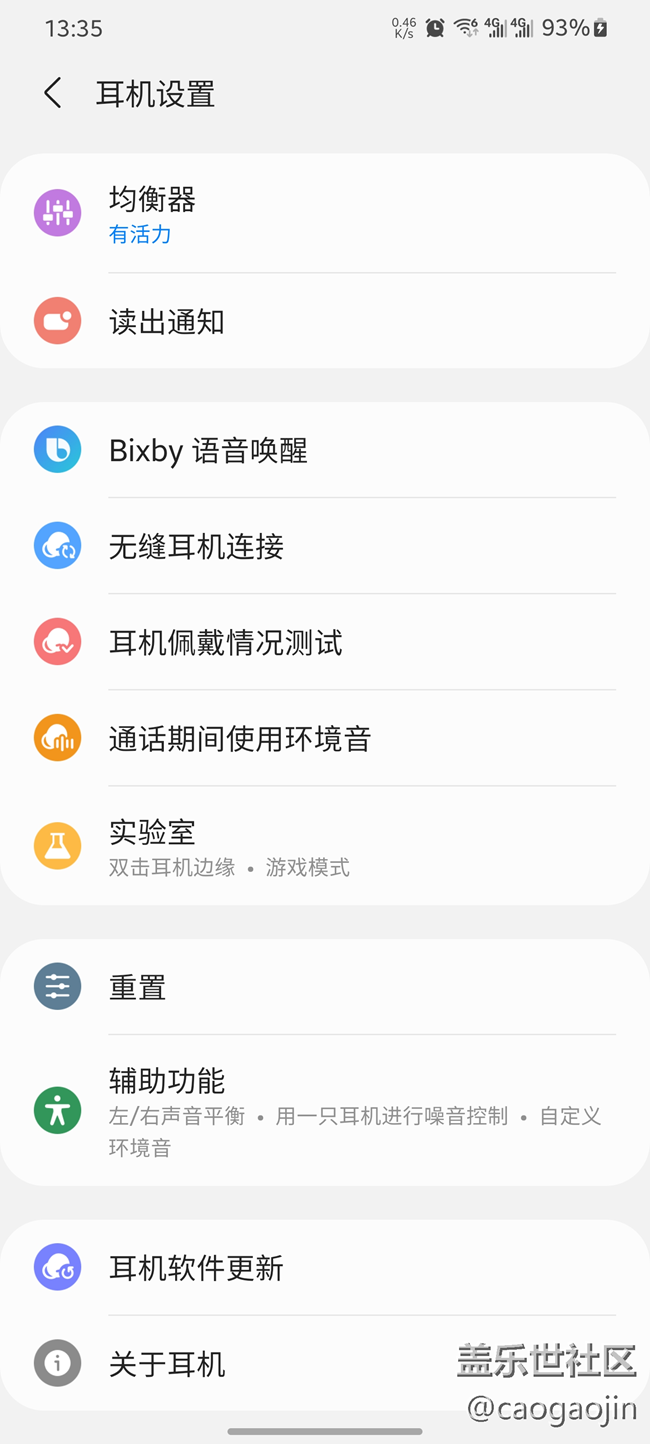The image size is (650, 1444).
Task: Open Bixby 语音唤醒
Action: (325, 451)
